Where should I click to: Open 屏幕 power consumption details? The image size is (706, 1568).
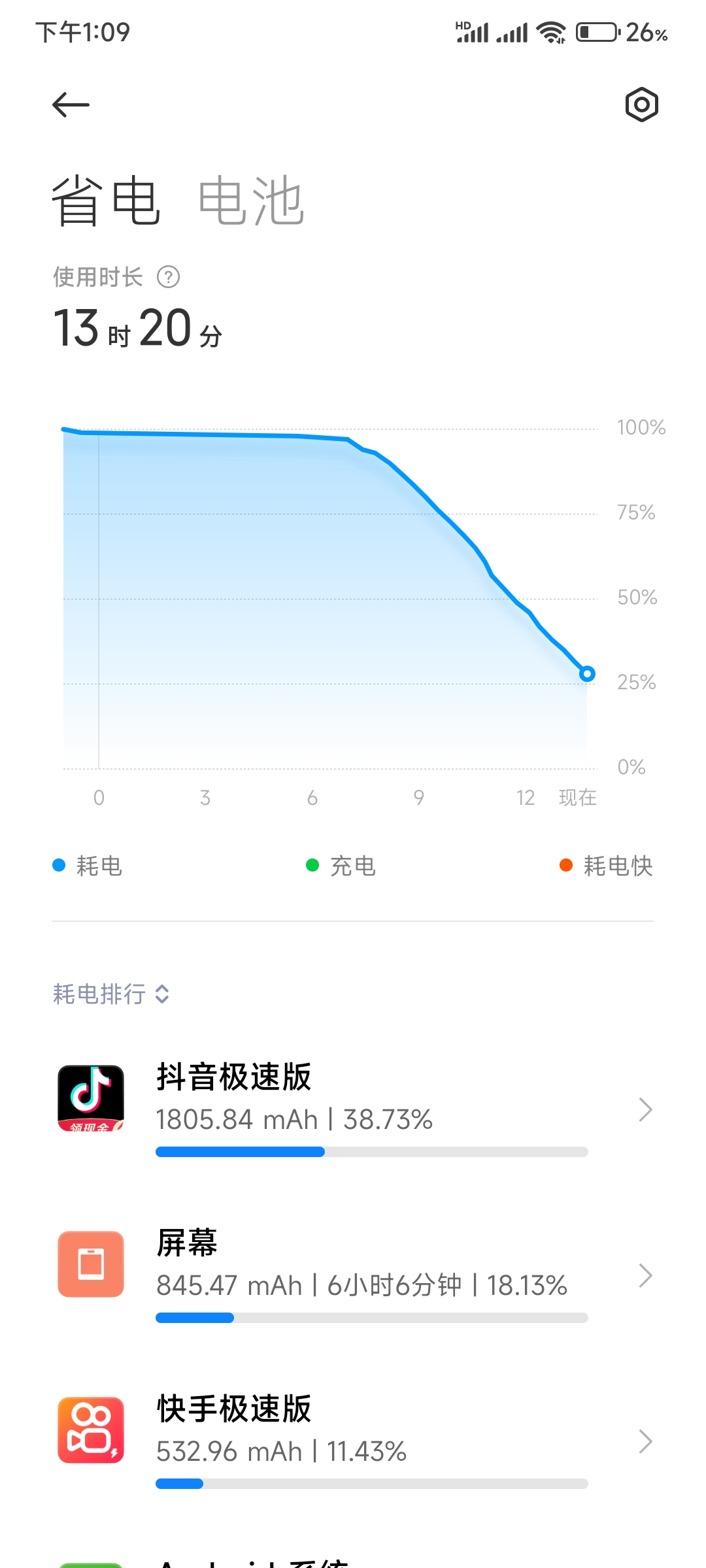353,1275
